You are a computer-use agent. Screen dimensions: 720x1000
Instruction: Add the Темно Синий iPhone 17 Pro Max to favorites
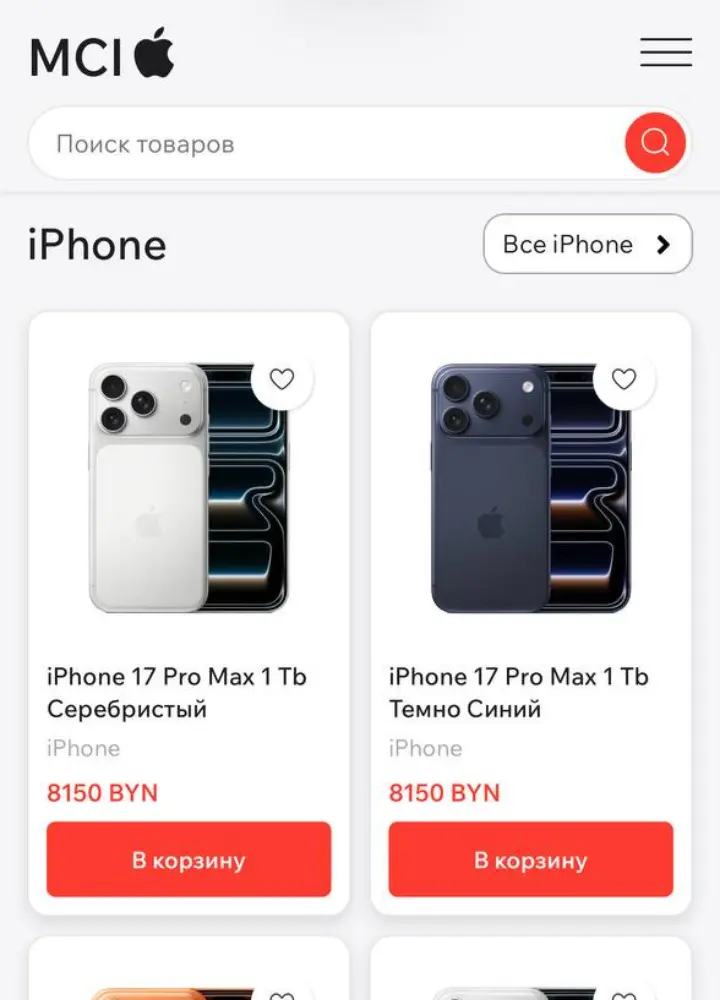[x=624, y=379]
